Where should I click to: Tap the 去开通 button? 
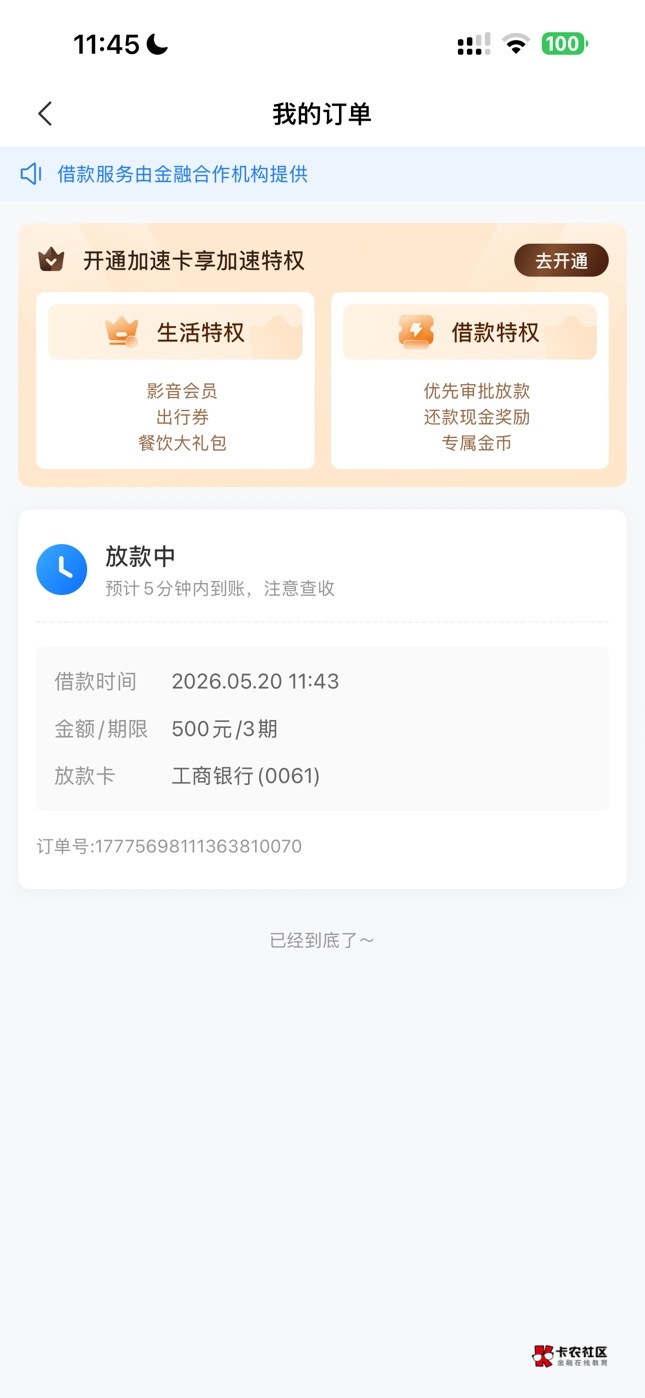pyautogui.click(x=561, y=261)
